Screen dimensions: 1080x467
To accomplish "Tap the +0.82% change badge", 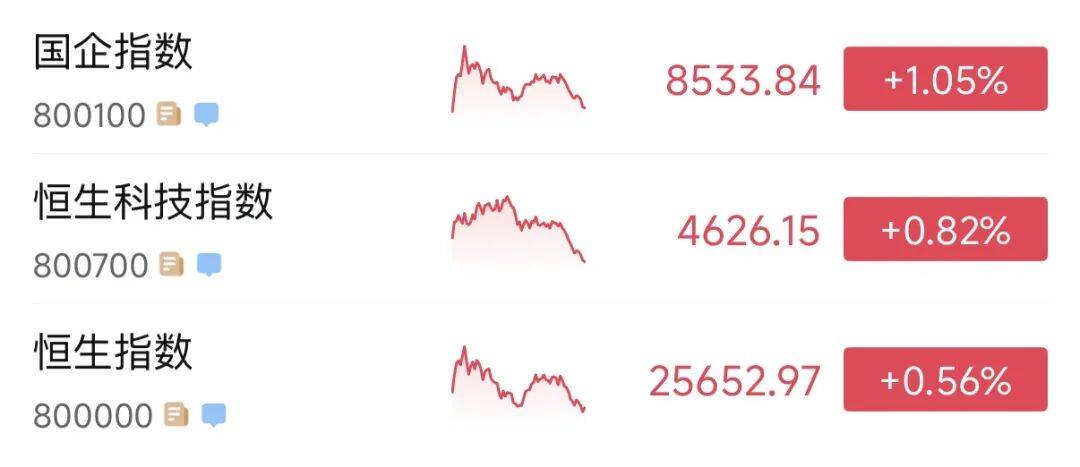I will coord(945,229).
